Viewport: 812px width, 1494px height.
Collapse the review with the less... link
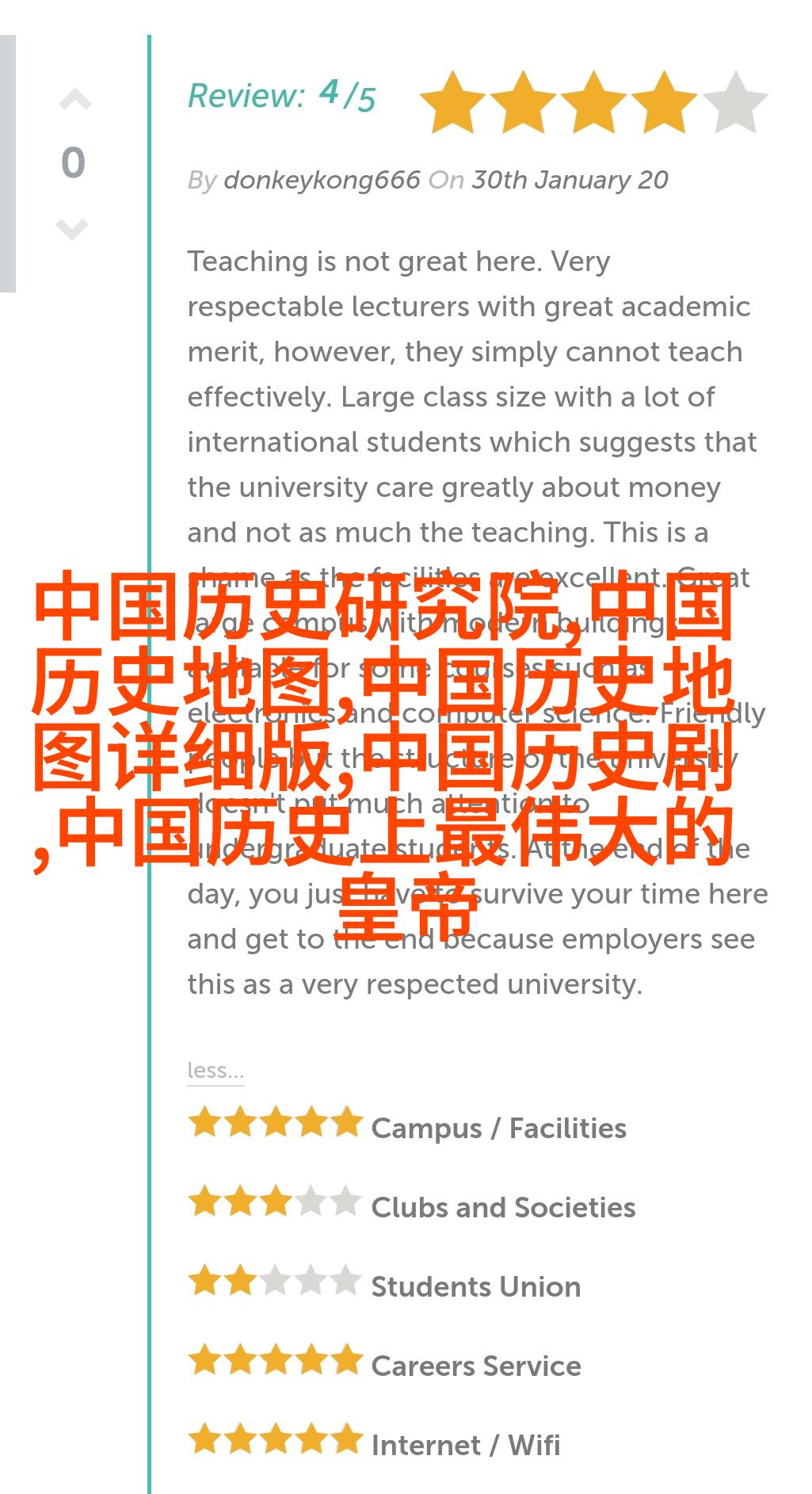pyautogui.click(x=215, y=1071)
